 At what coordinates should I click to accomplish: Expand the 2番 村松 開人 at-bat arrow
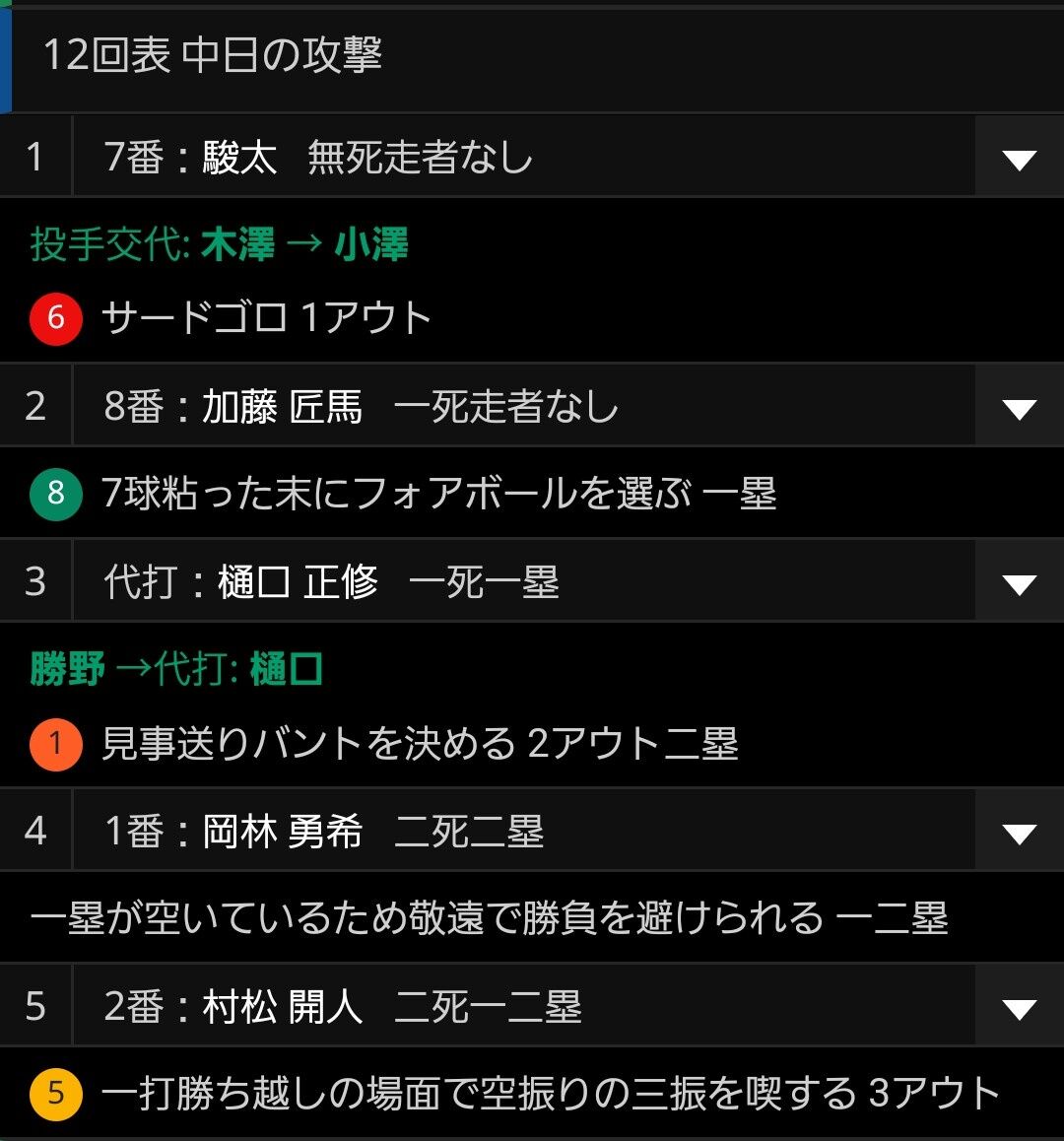[x=1019, y=1008]
